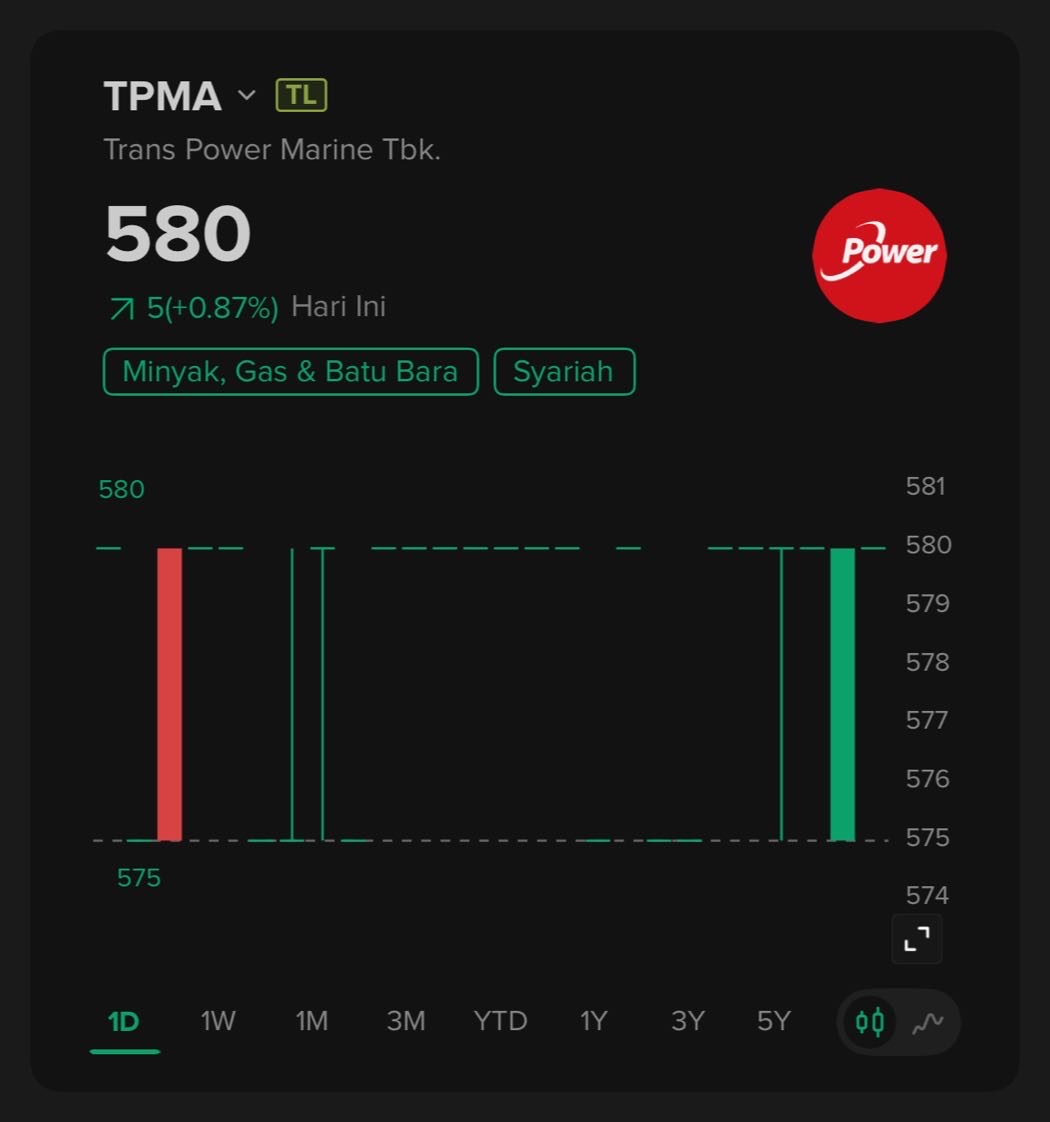Show the 3Y price history
Screen dimensions: 1050x1122
[x=688, y=1021]
